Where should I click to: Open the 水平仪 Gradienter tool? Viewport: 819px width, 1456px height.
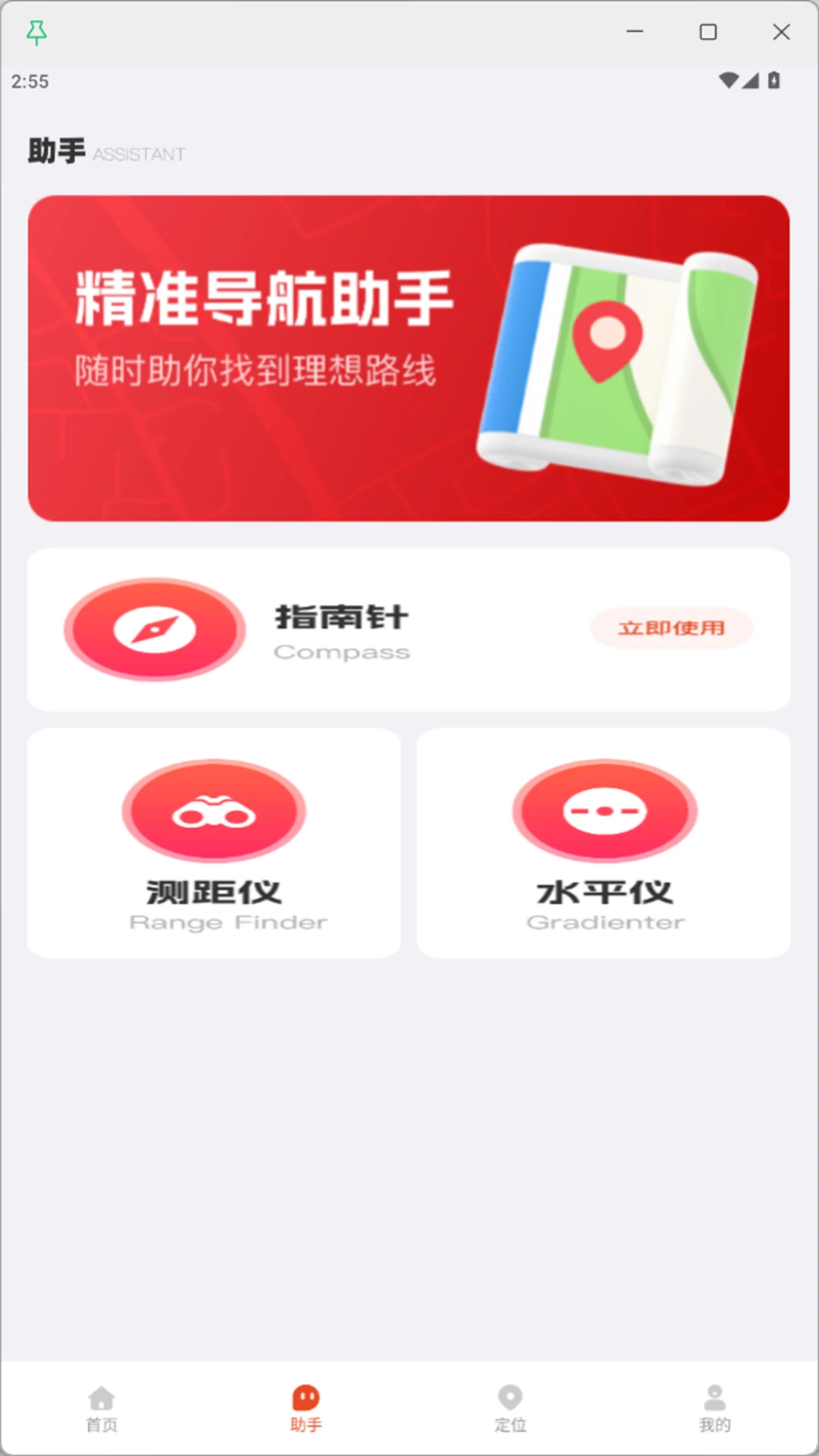click(604, 843)
